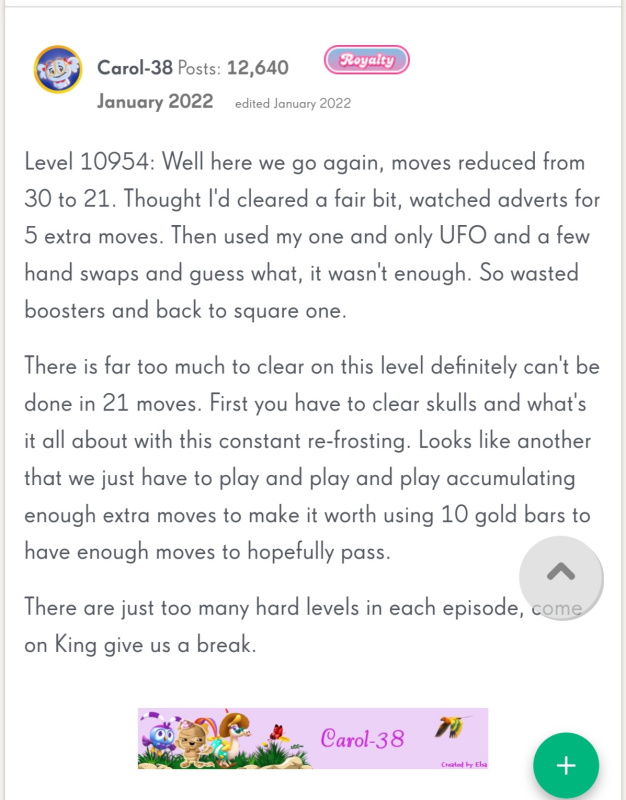
Task: Tap the green plus button
Action: (x=566, y=766)
